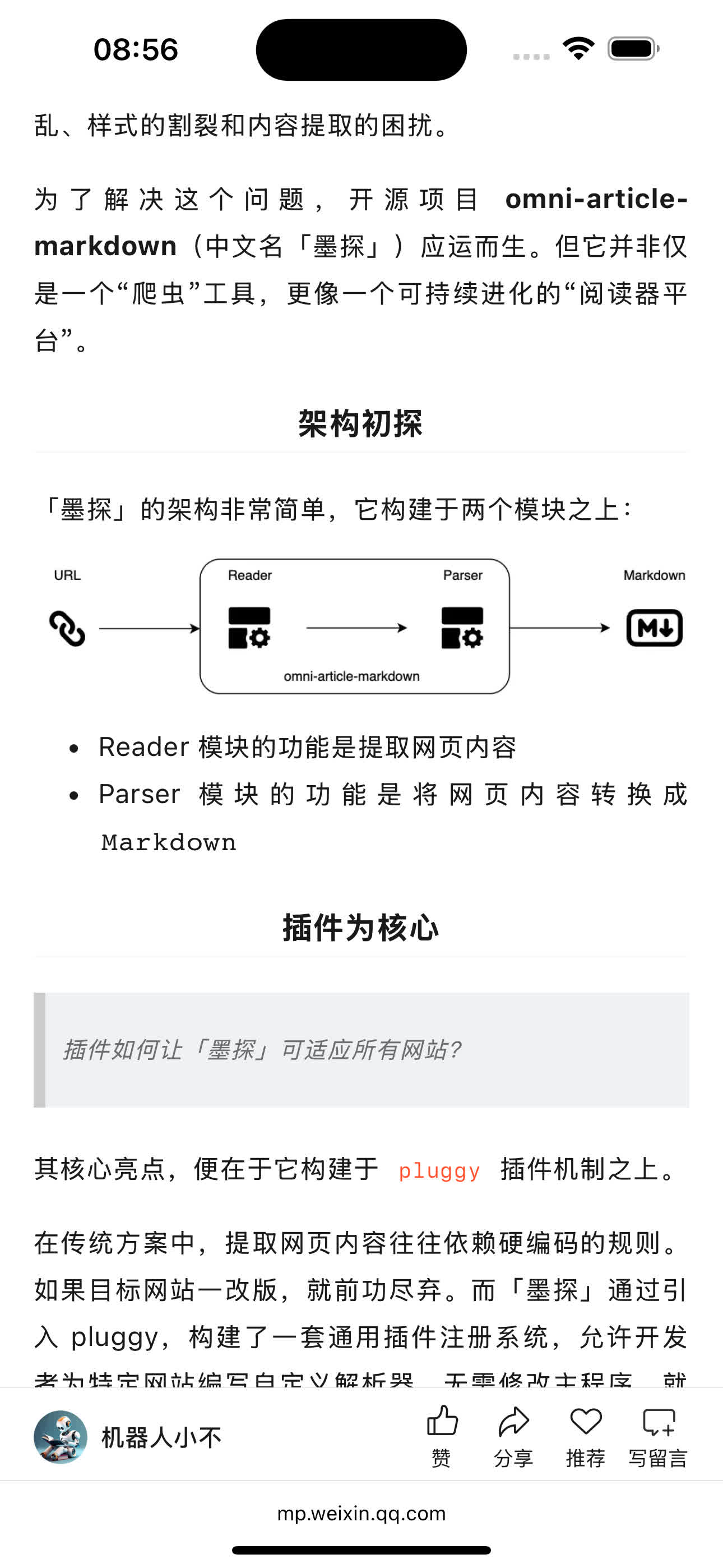Open the author profile 机器人小不
Image resolution: width=723 pixels, height=1568 pixels.
click(x=128, y=1437)
